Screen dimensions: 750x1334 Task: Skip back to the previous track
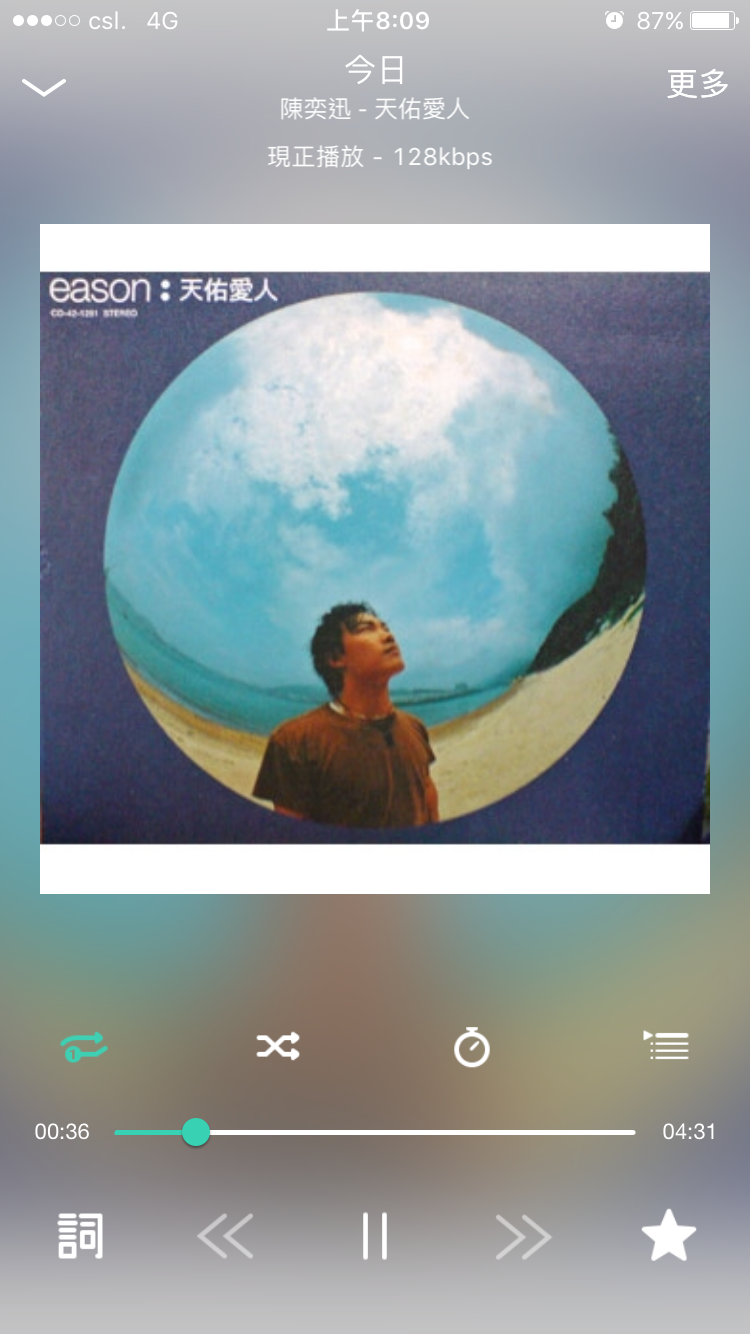tap(225, 1236)
